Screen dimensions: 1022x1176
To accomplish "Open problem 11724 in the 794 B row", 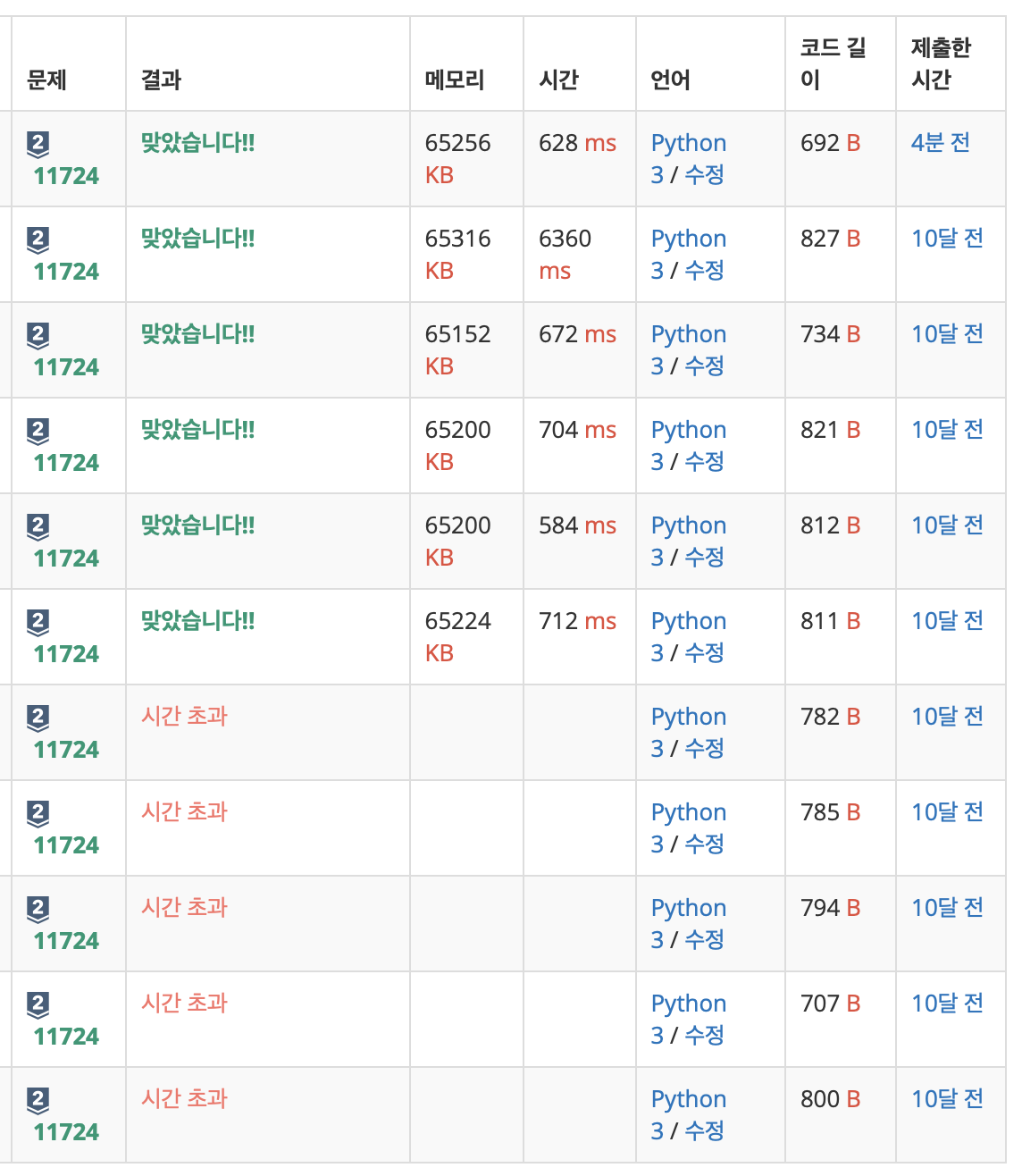I will pyautogui.click(x=66, y=941).
